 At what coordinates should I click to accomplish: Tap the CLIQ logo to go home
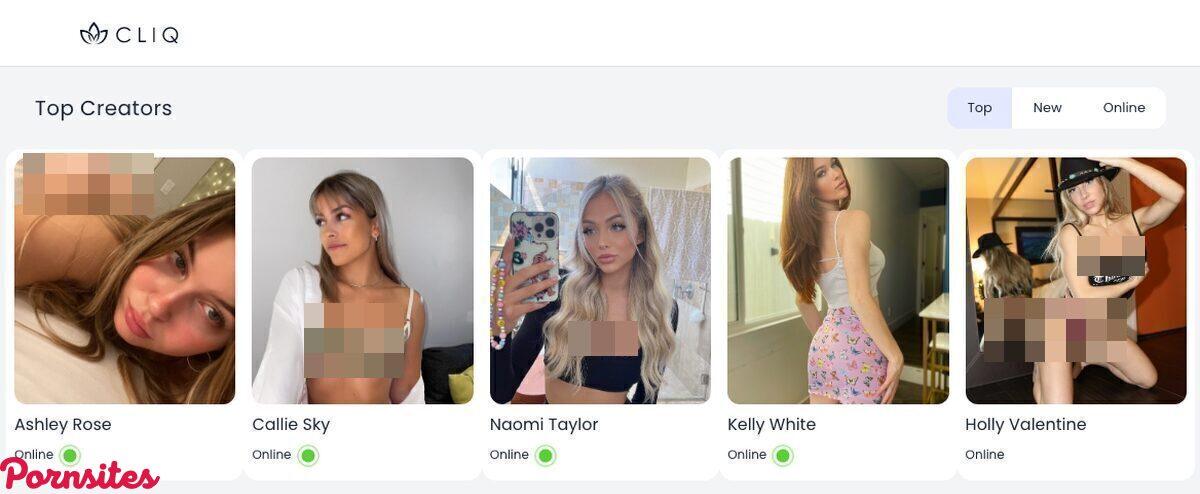(x=130, y=34)
